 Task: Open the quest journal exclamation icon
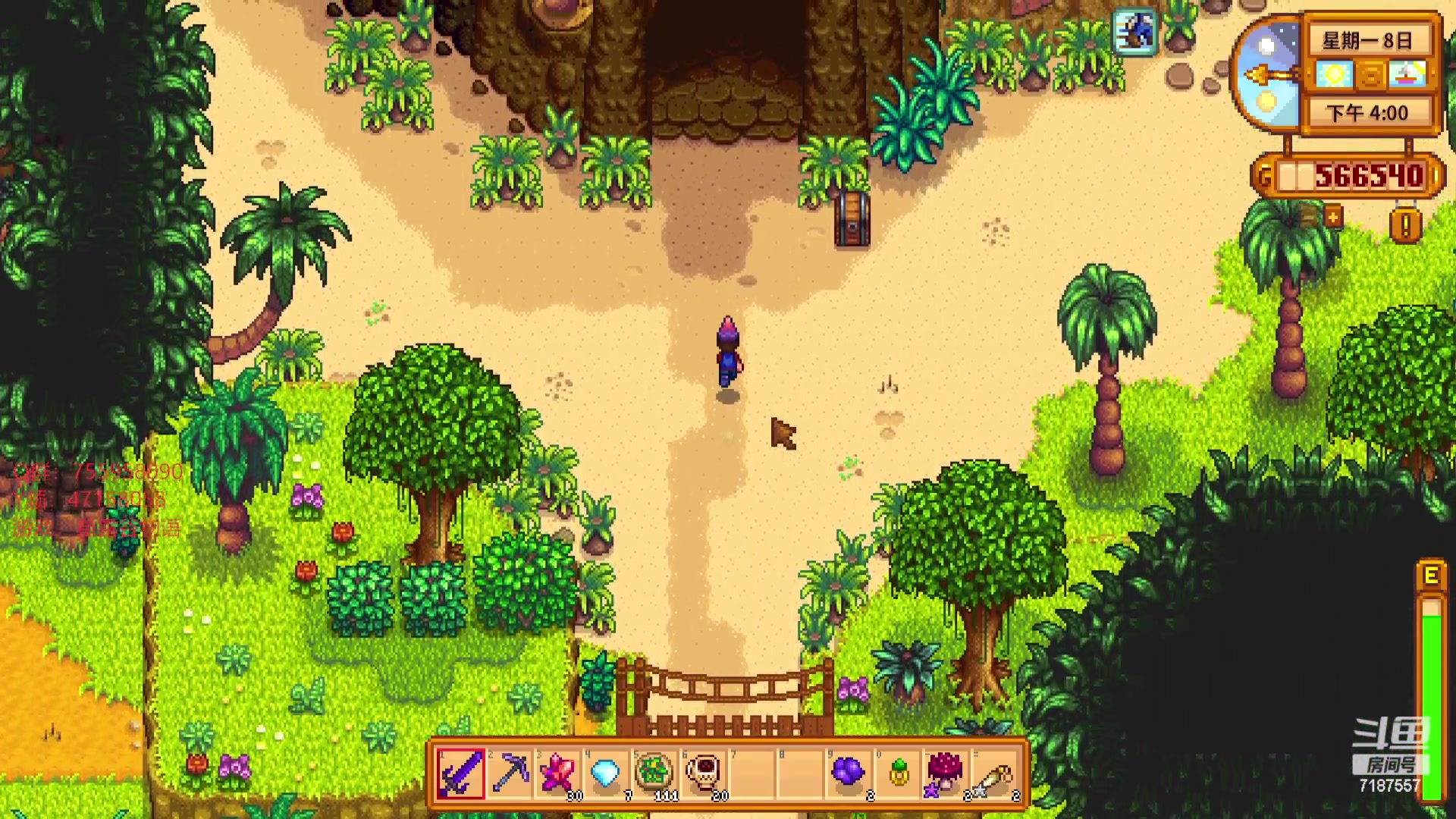(x=1405, y=225)
